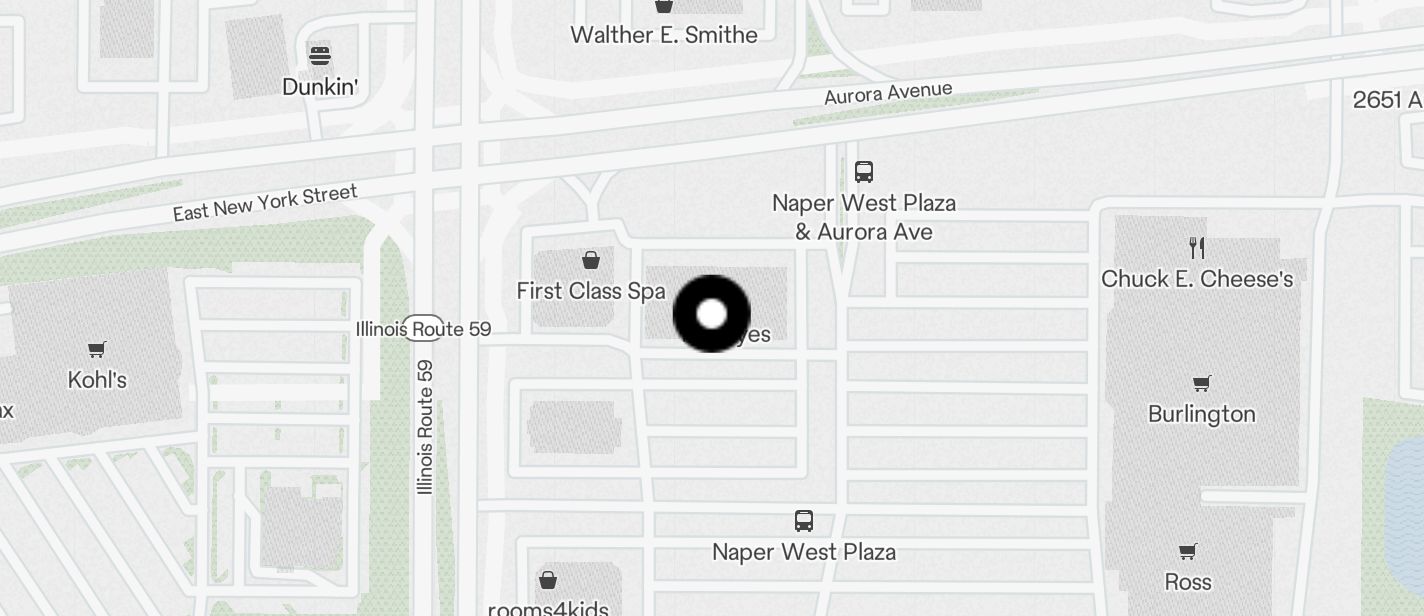The width and height of the screenshot is (1424, 616).
Task: Tap the Dunkin' place marker
Action: [x=320, y=55]
